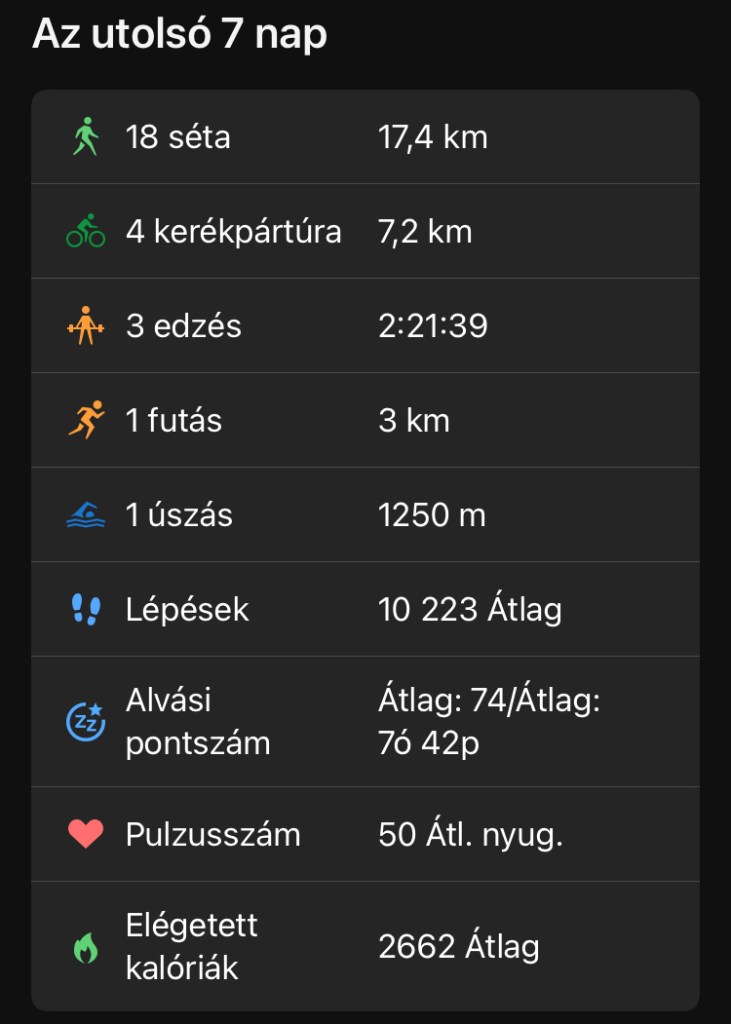
Task: Show the 1 úszás swimming activity
Action: [x=365, y=516]
